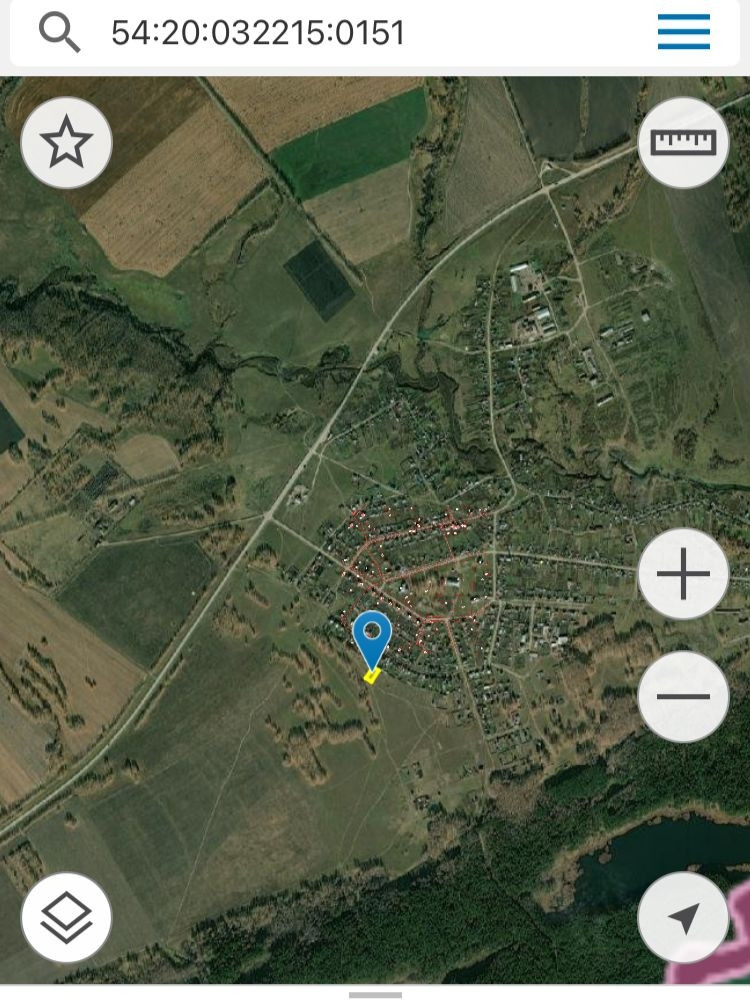Center map on my current location
The width and height of the screenshot is (750, 1004).
click(x=684, y=917)
